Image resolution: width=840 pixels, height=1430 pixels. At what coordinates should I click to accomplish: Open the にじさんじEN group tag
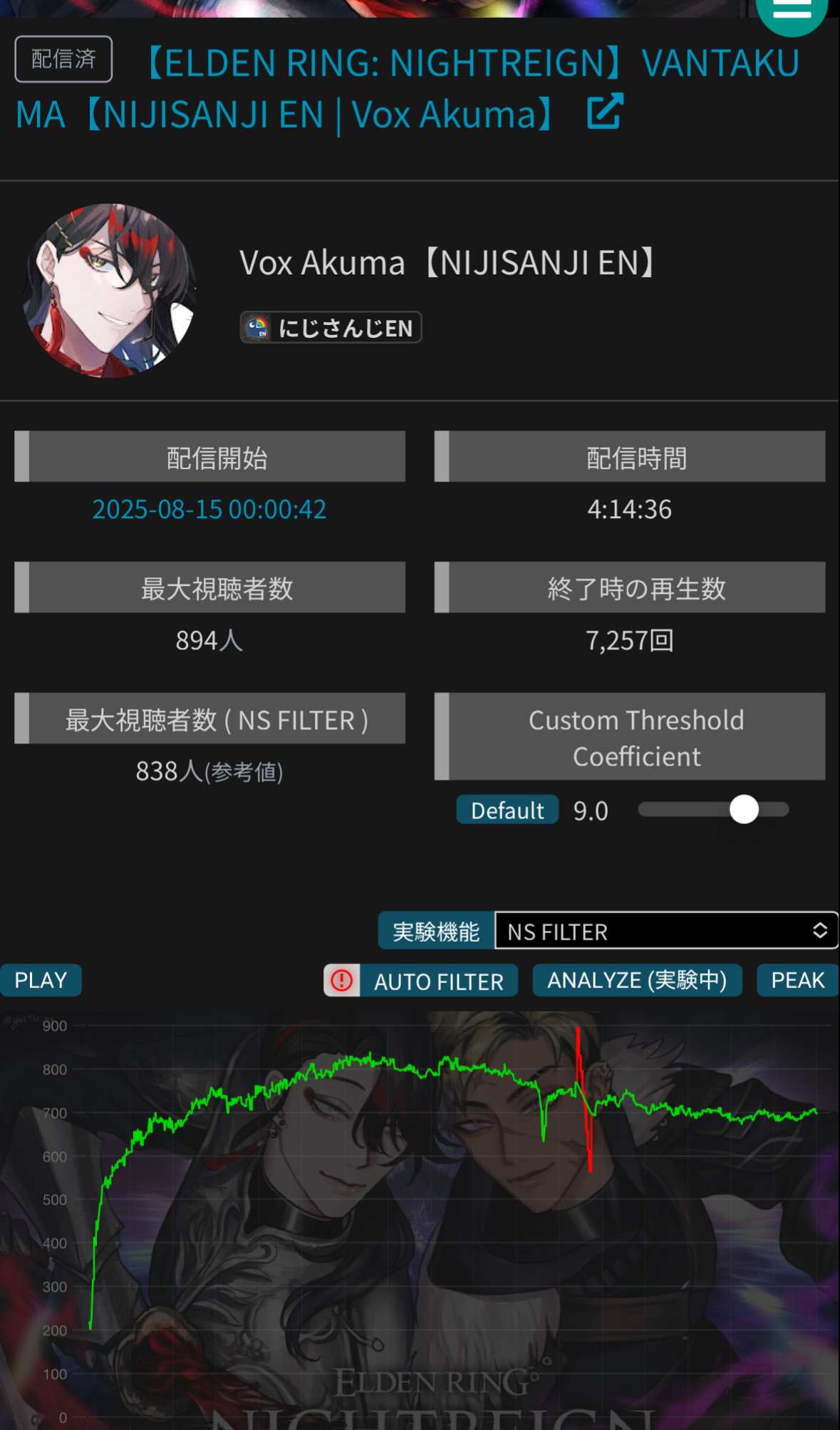(331, 328)
